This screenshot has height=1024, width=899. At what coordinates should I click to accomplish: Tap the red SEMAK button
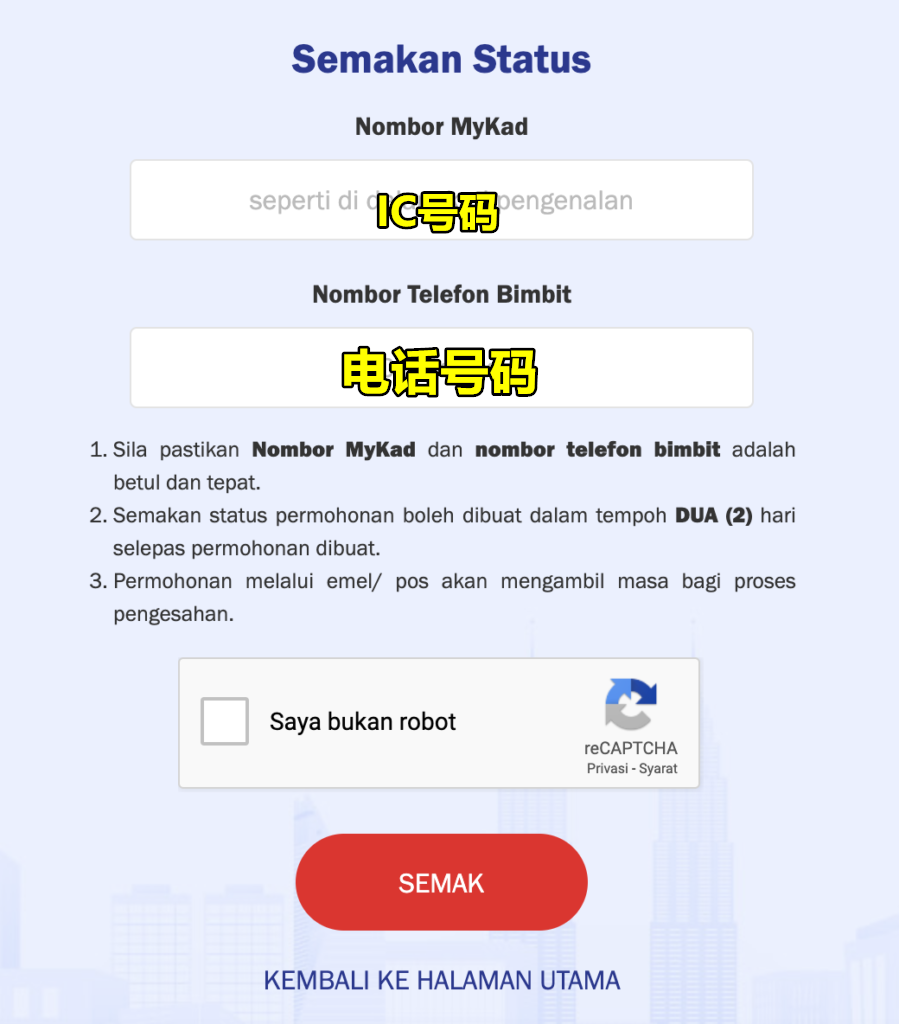(x=441, y=882)
